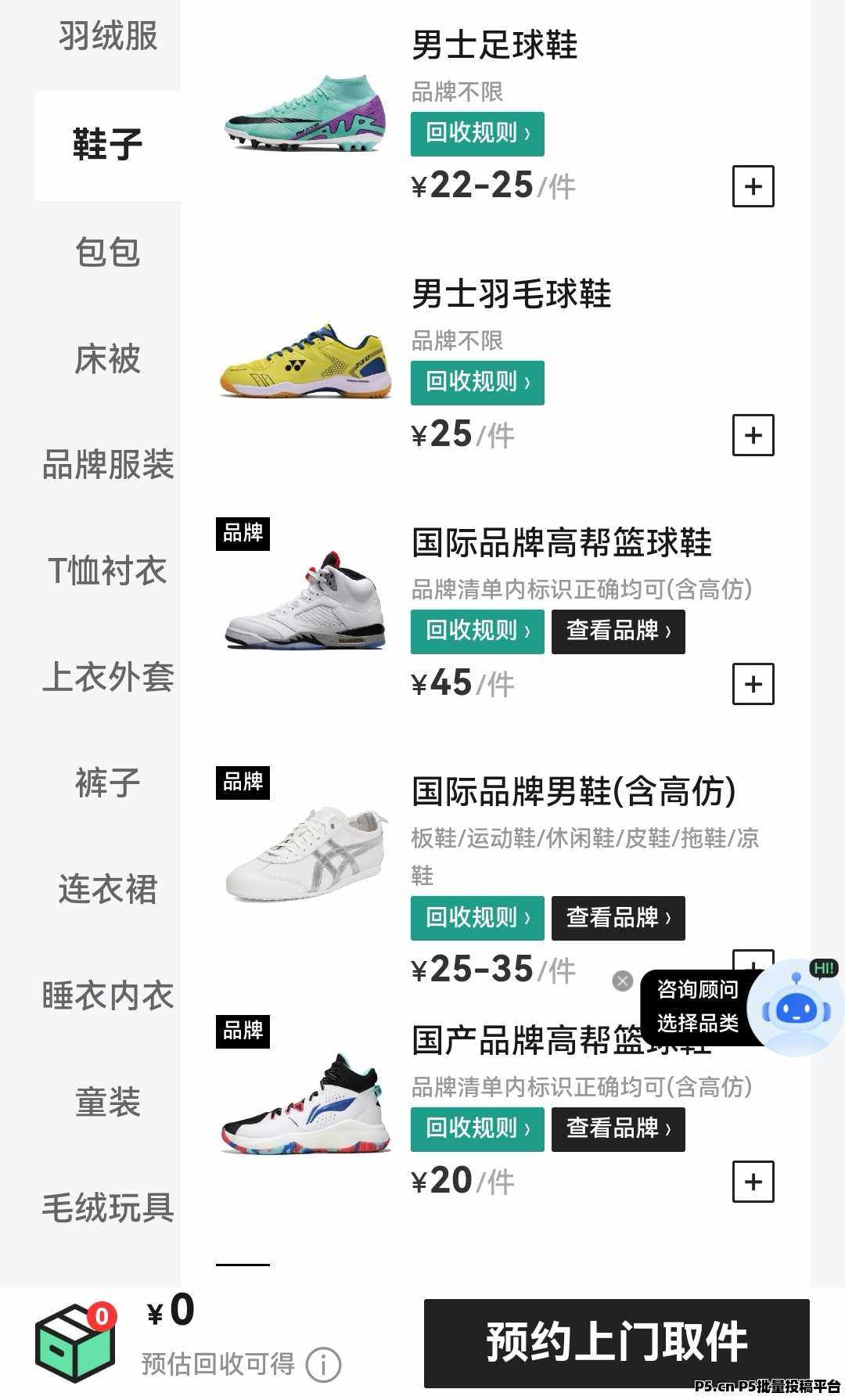Open the recycling box cart
The width and height of the screenshot is (845, 1400).
75,1342
